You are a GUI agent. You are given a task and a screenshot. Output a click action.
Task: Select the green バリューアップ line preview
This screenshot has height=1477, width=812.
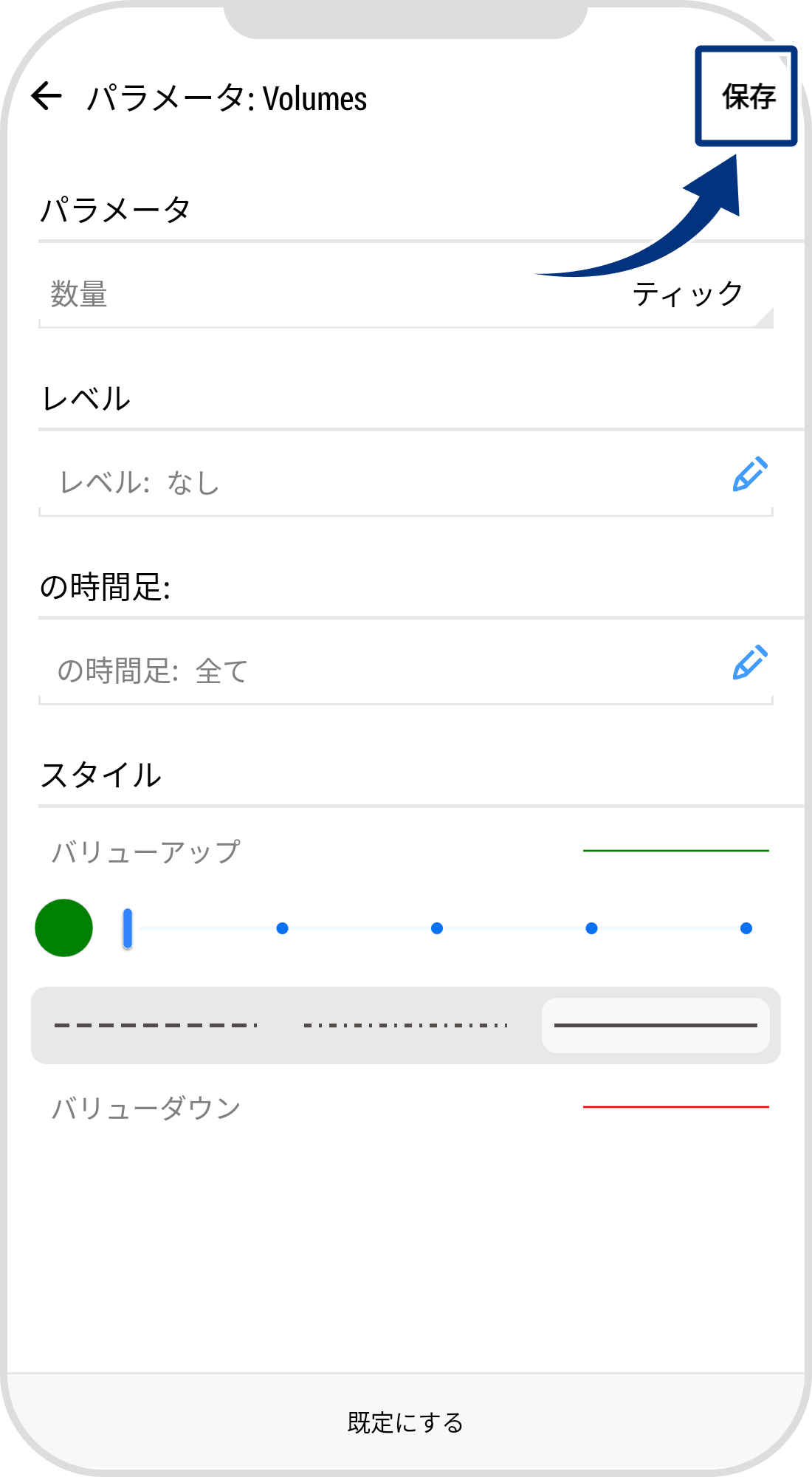click(x=675, y=851)
